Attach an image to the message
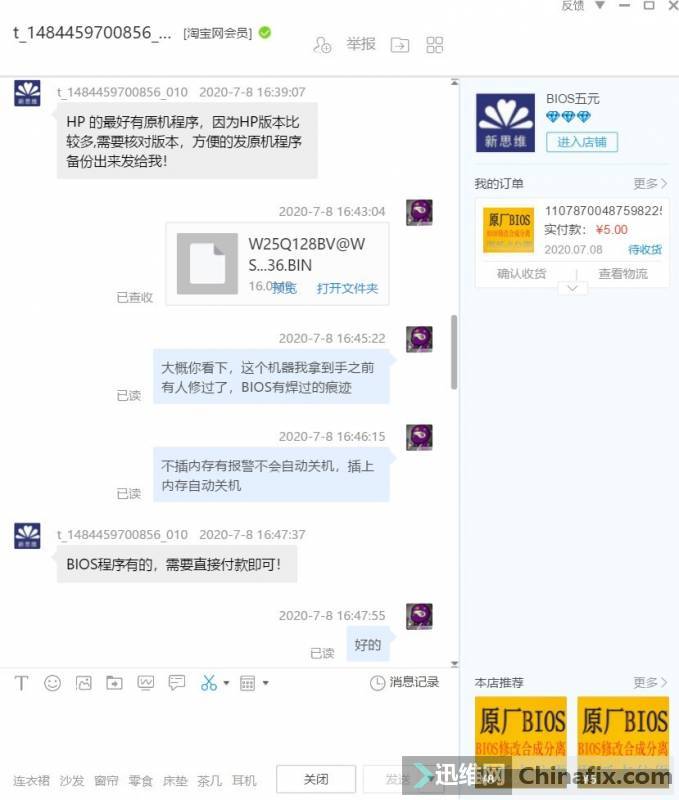 [x=84, y=683]
